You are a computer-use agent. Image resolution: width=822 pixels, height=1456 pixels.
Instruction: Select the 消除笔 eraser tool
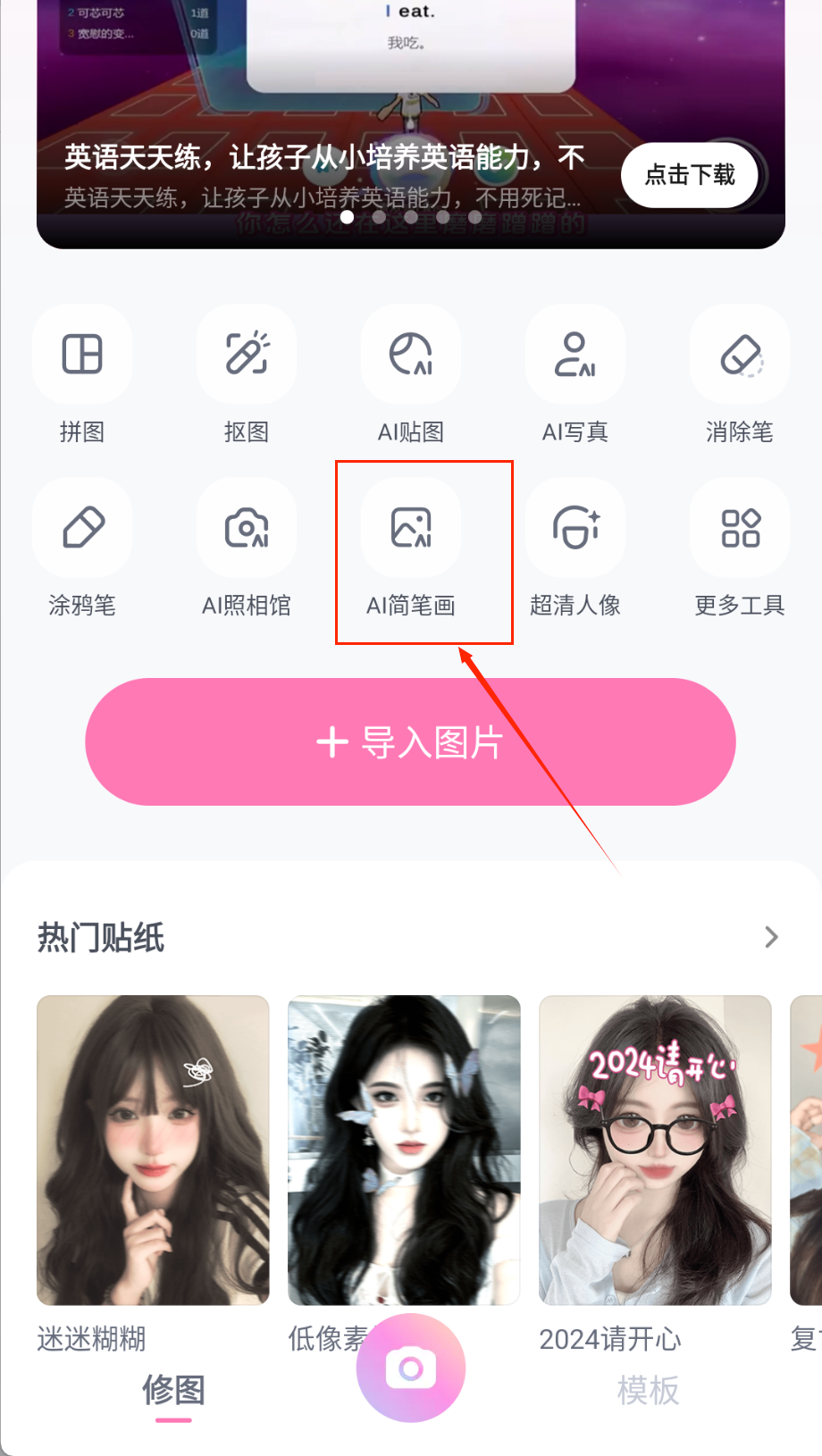(x=740, y=355)
